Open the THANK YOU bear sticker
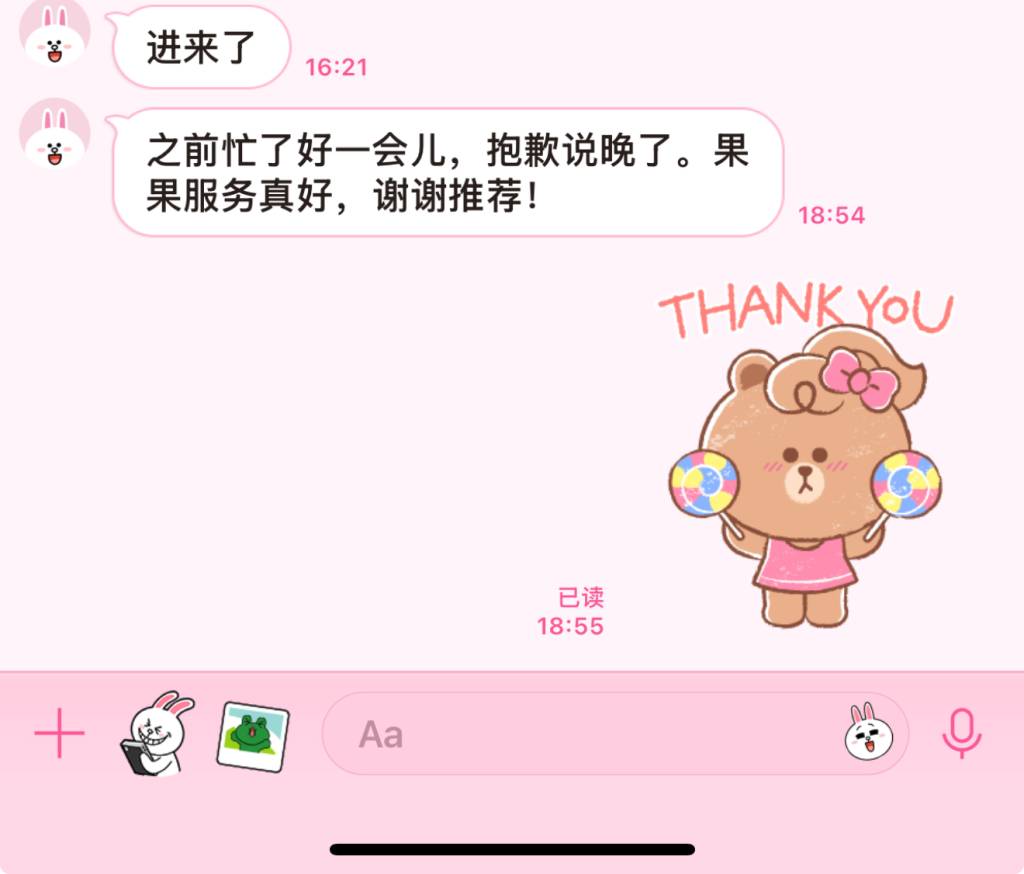This screenshot has height=874, width=1024. click(x=805, y=460)
